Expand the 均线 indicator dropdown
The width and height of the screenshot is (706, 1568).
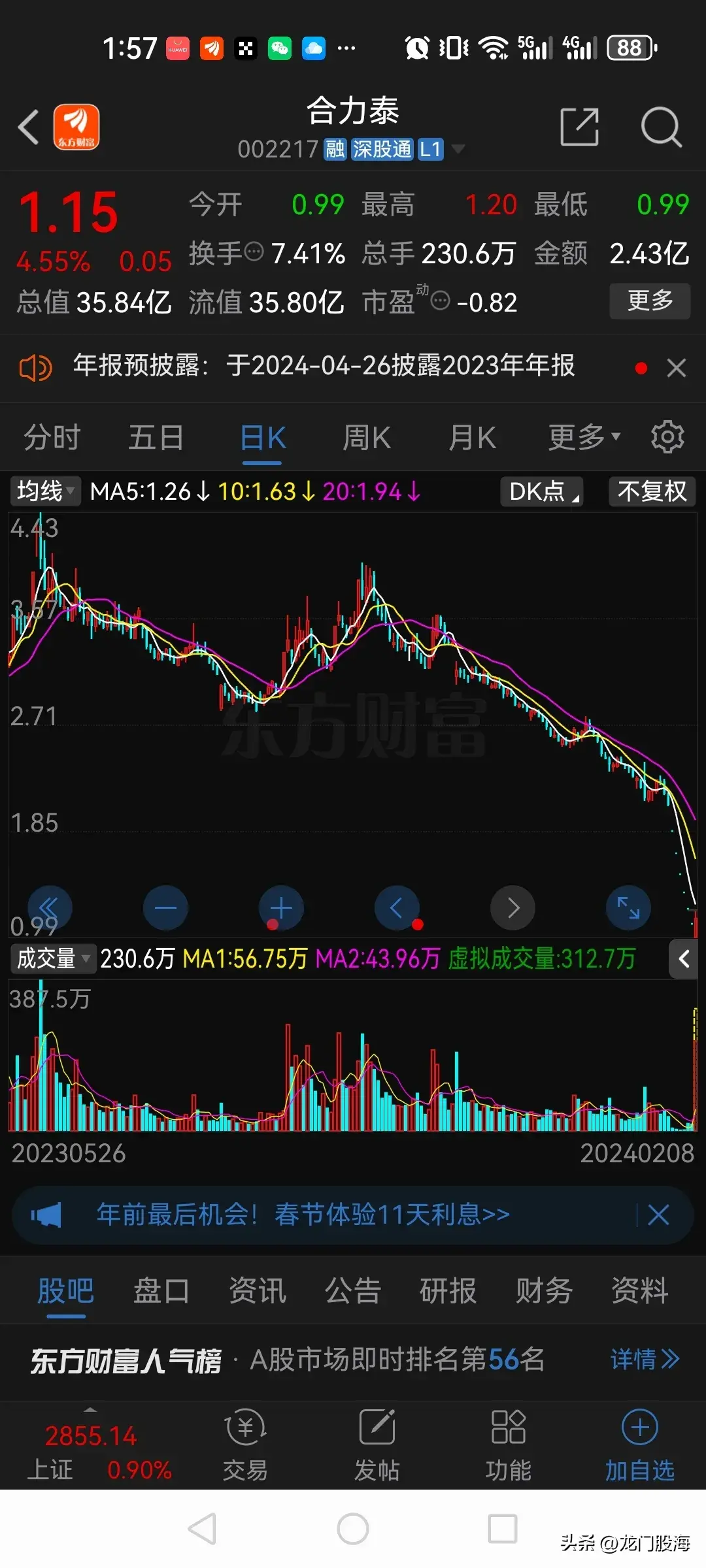45,491
